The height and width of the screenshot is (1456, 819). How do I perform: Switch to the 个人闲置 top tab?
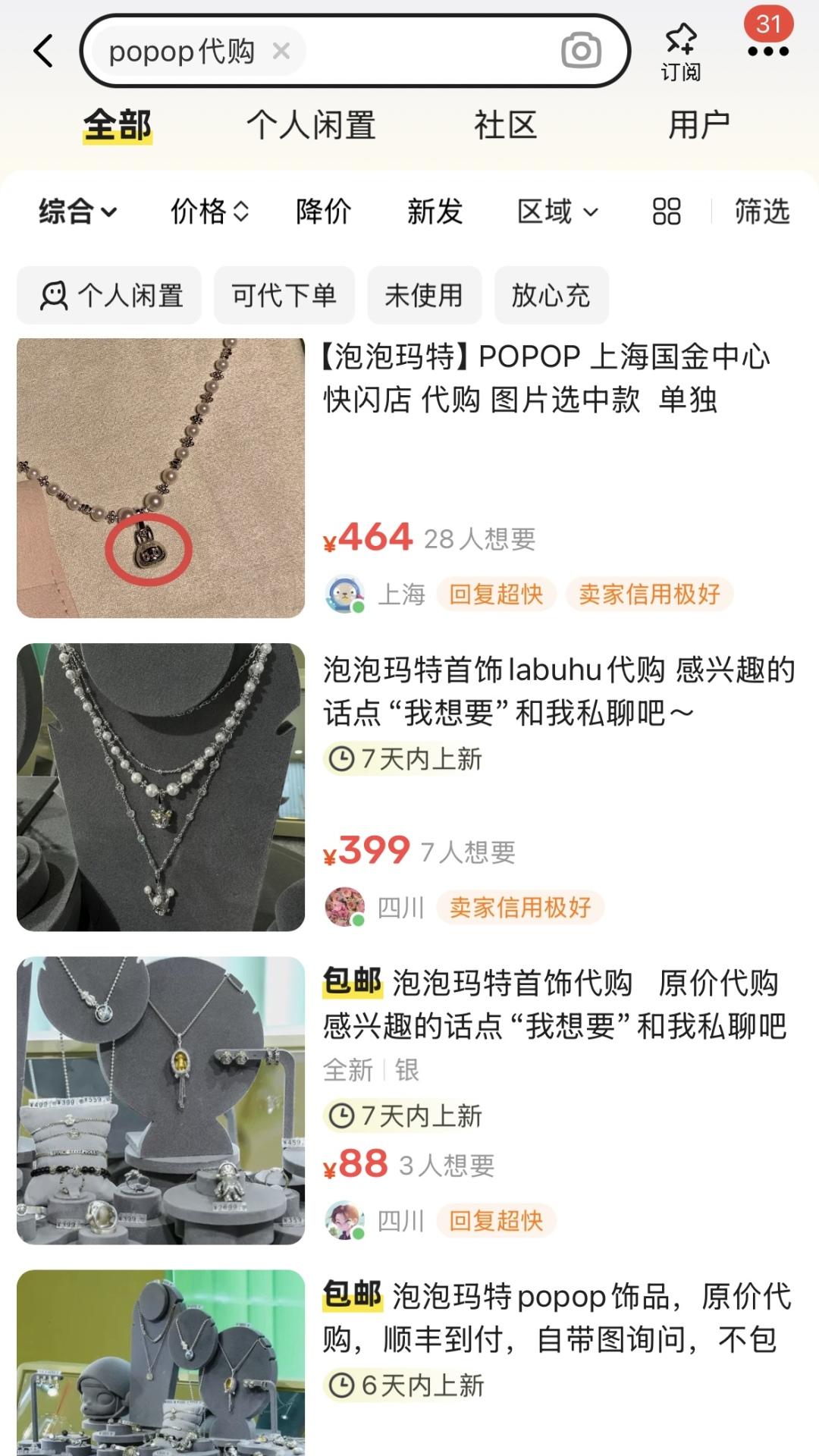[x=311, y=125]
